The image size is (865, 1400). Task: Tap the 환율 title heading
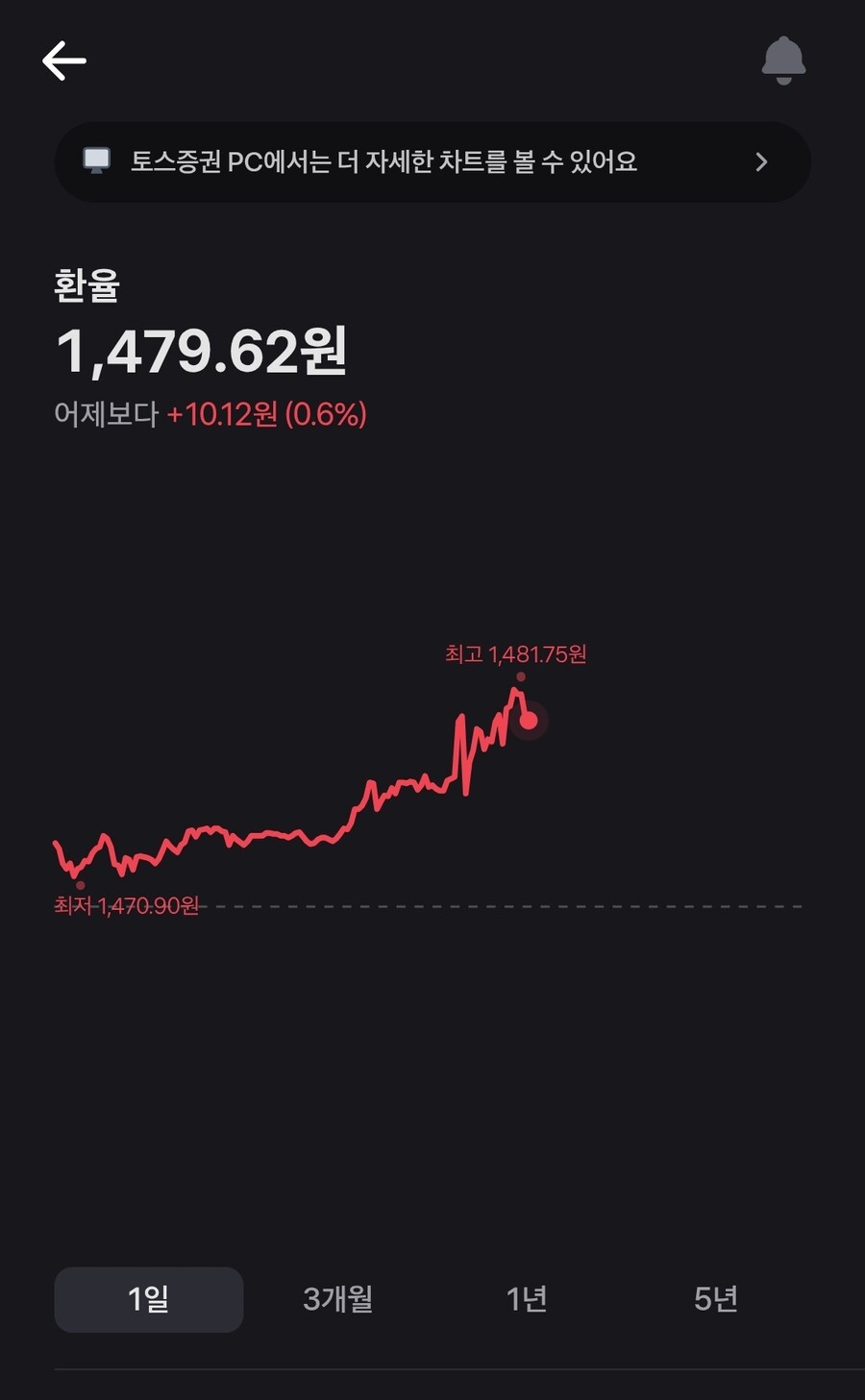coord(86,286)
